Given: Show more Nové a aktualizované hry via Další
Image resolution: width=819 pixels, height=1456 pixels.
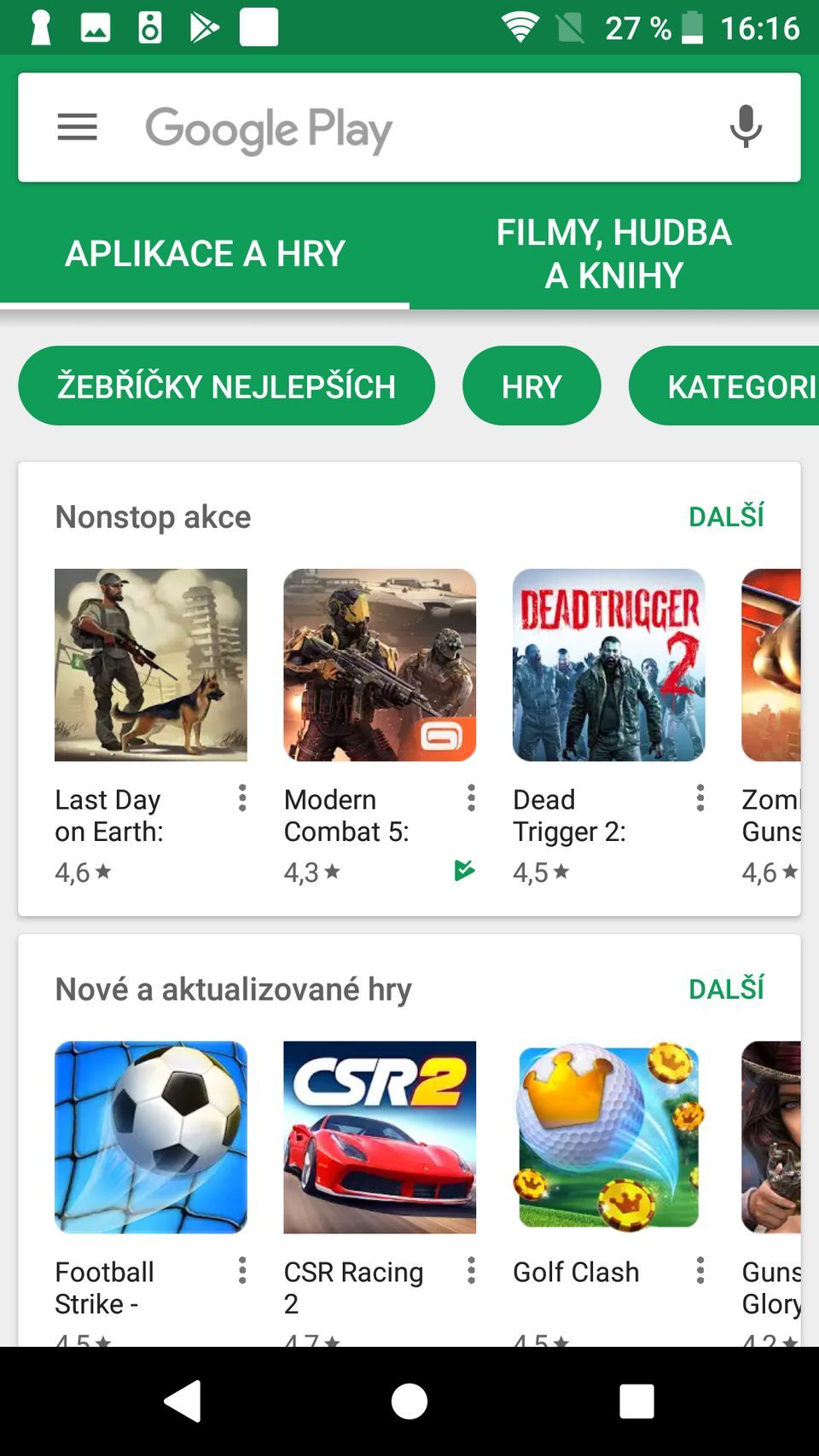Looking at the screenshot, I should coord(726,989).
